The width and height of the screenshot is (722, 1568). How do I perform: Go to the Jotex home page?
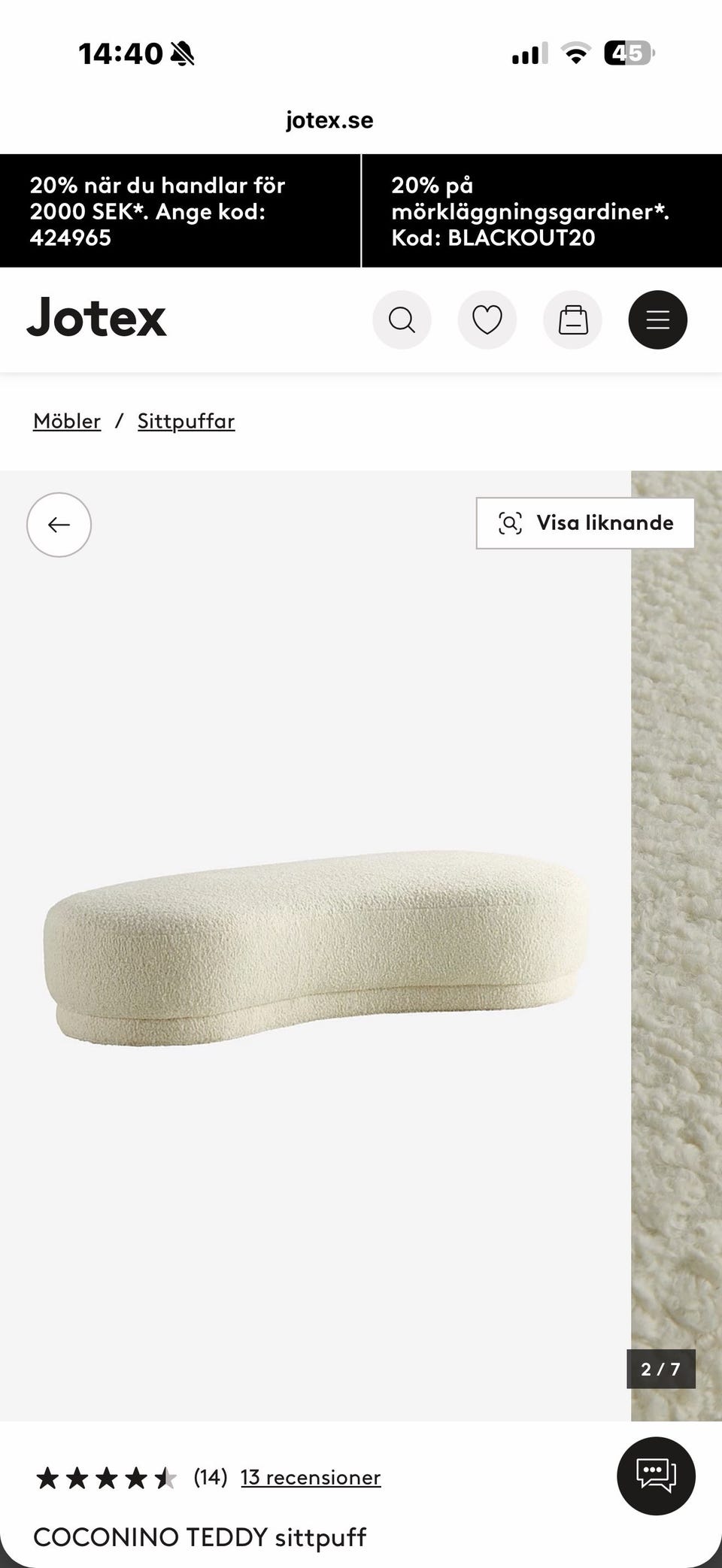point(96,317)
